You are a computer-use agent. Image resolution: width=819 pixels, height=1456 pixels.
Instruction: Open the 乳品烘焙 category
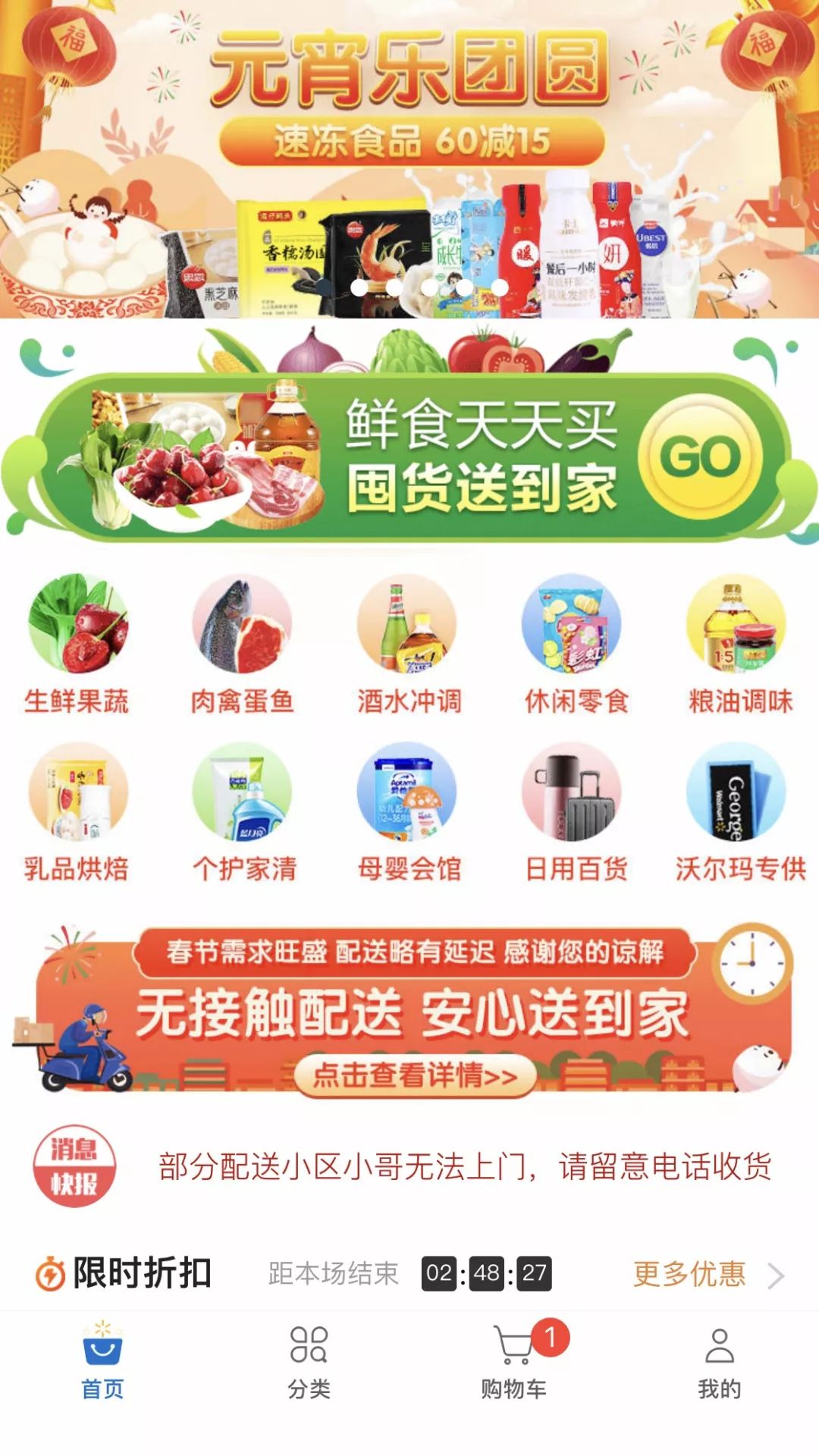(x=77, y=812)
